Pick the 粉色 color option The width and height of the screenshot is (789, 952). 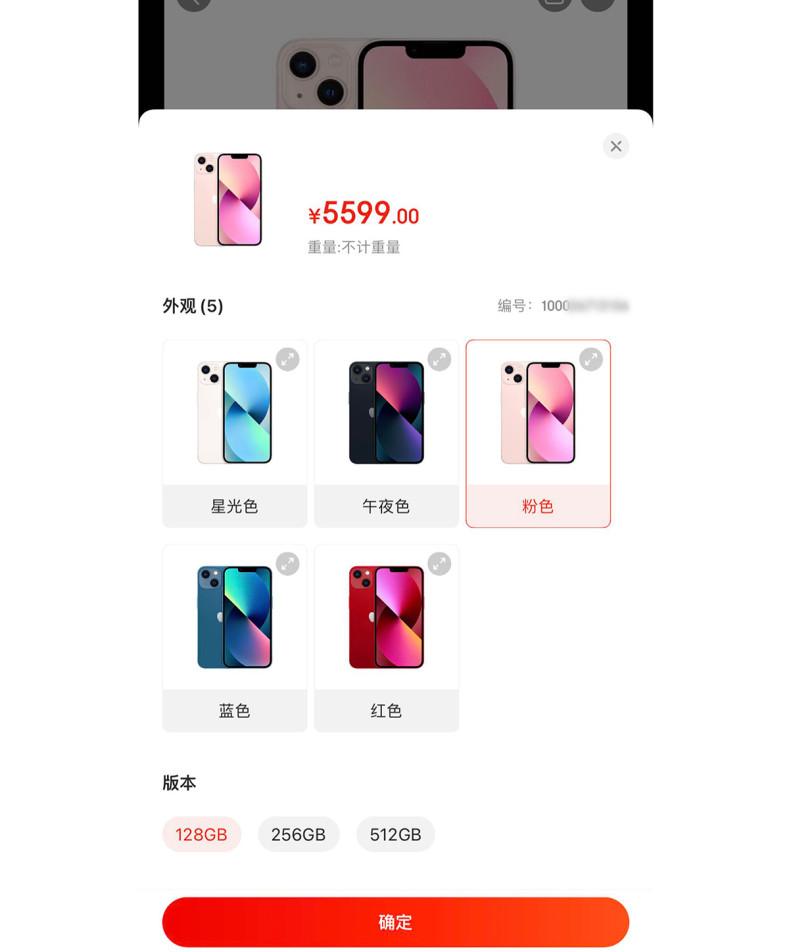click(538, 434)
